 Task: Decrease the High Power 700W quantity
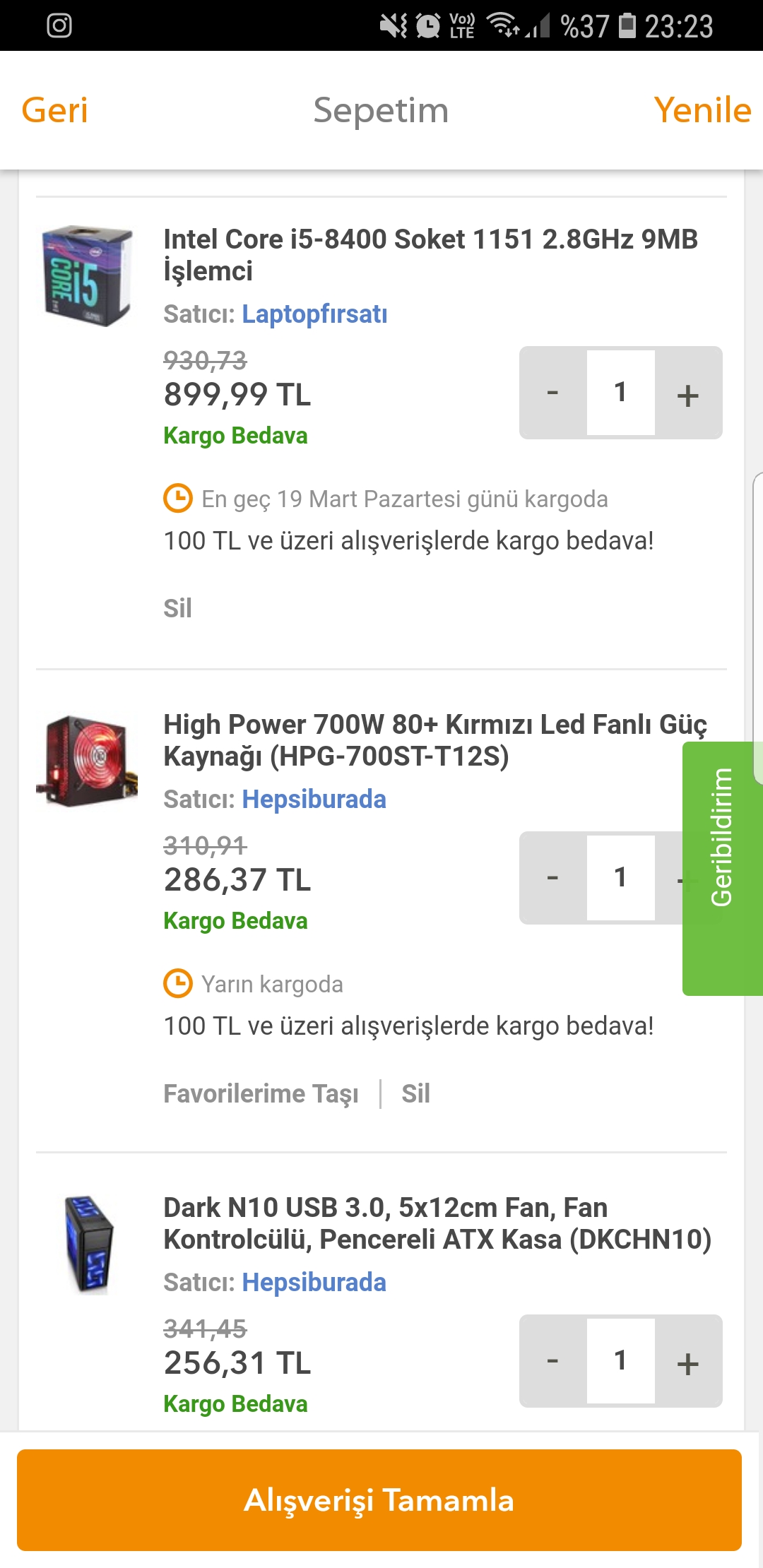pos(552,878)
